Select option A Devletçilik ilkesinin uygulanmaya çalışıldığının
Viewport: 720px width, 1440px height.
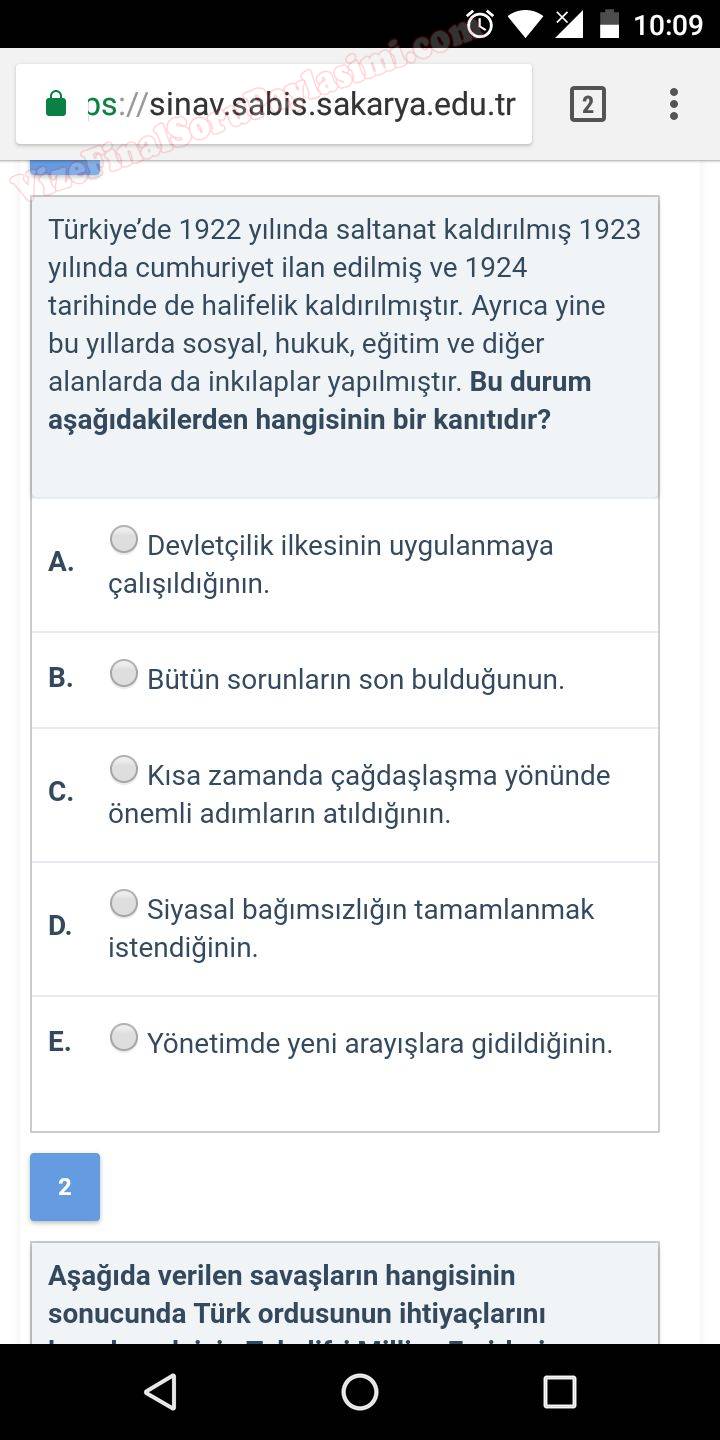(x=124, y=540)
